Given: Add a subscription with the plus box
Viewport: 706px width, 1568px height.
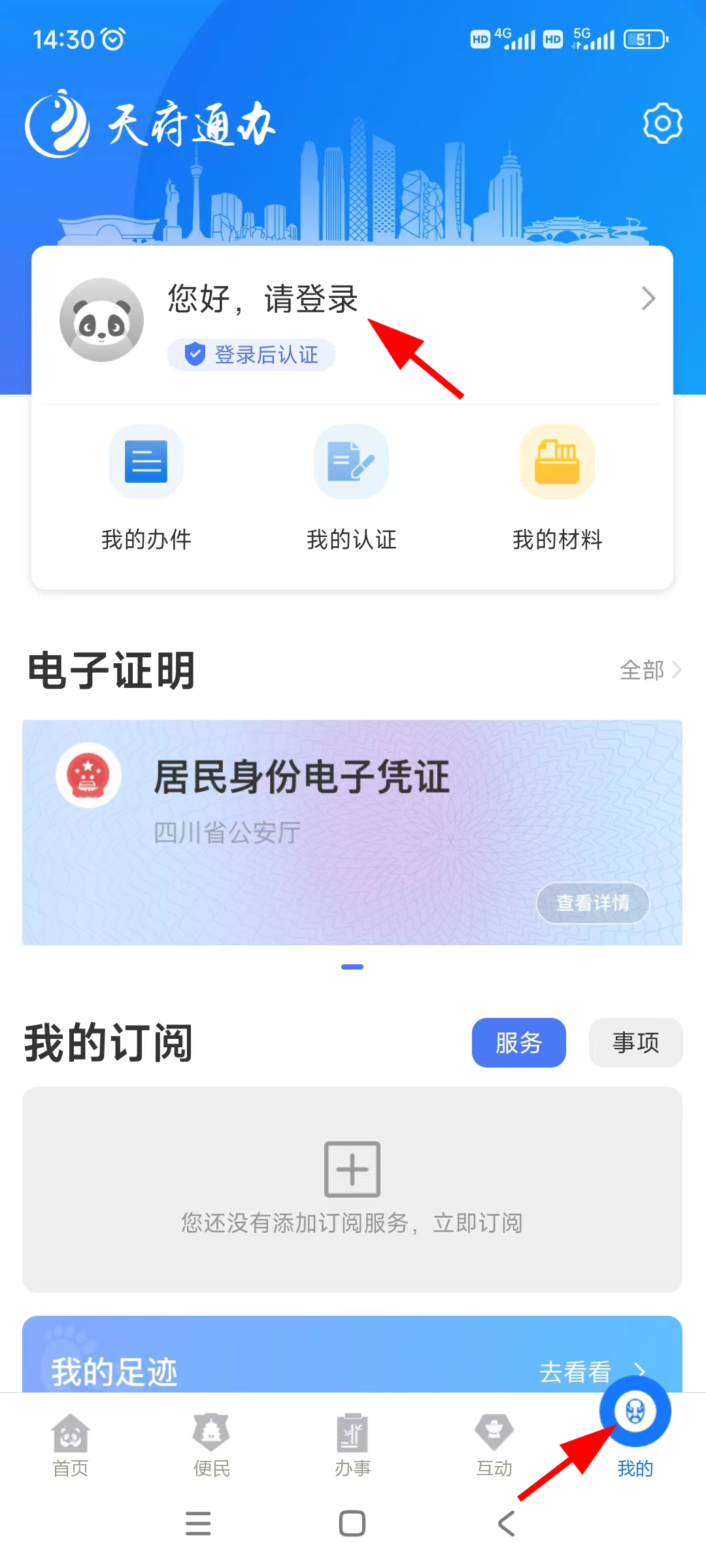Looking at the screenshot, I should coord(352,1169).
